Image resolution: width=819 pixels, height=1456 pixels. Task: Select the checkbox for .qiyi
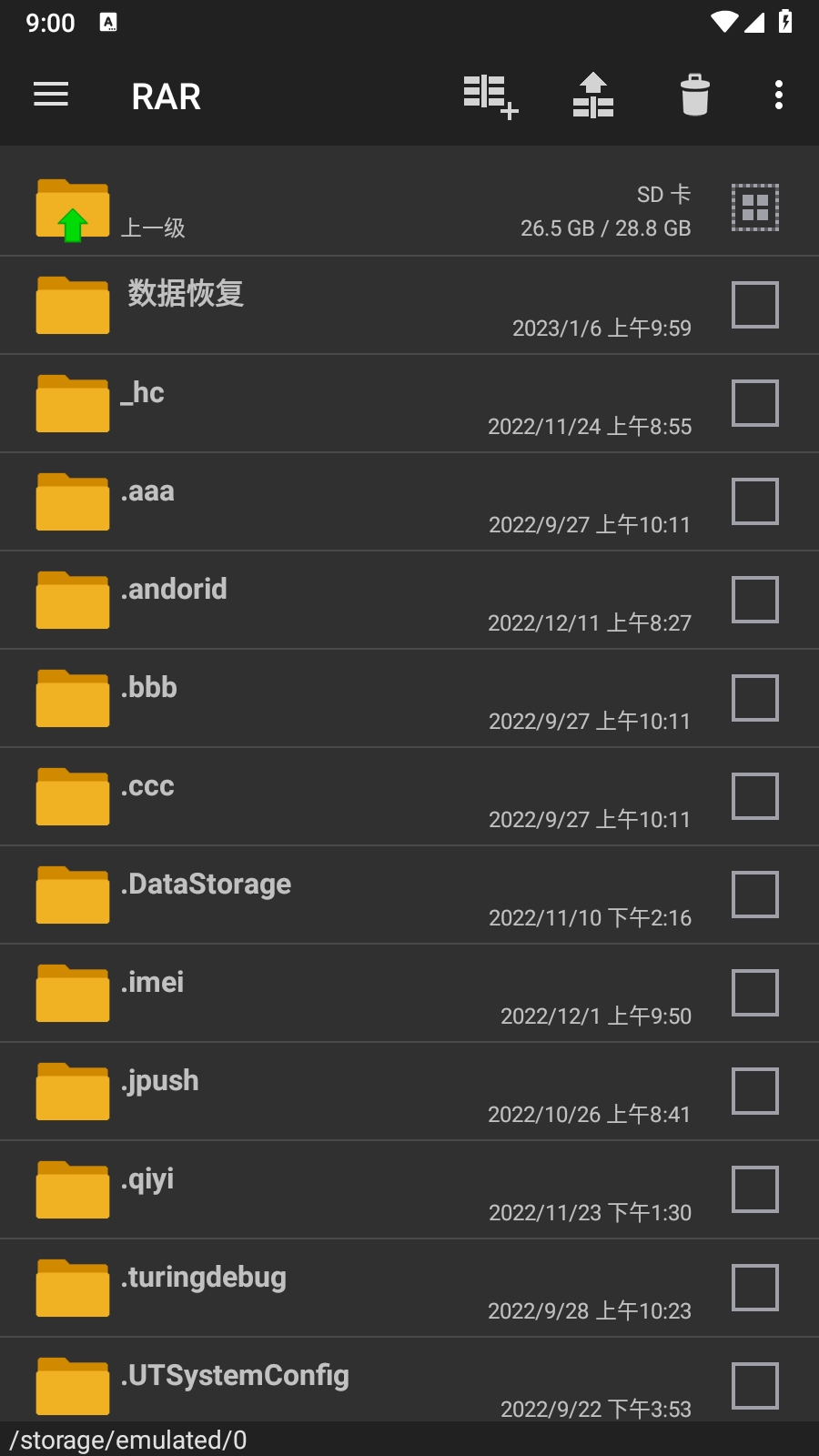(755, 1189)
